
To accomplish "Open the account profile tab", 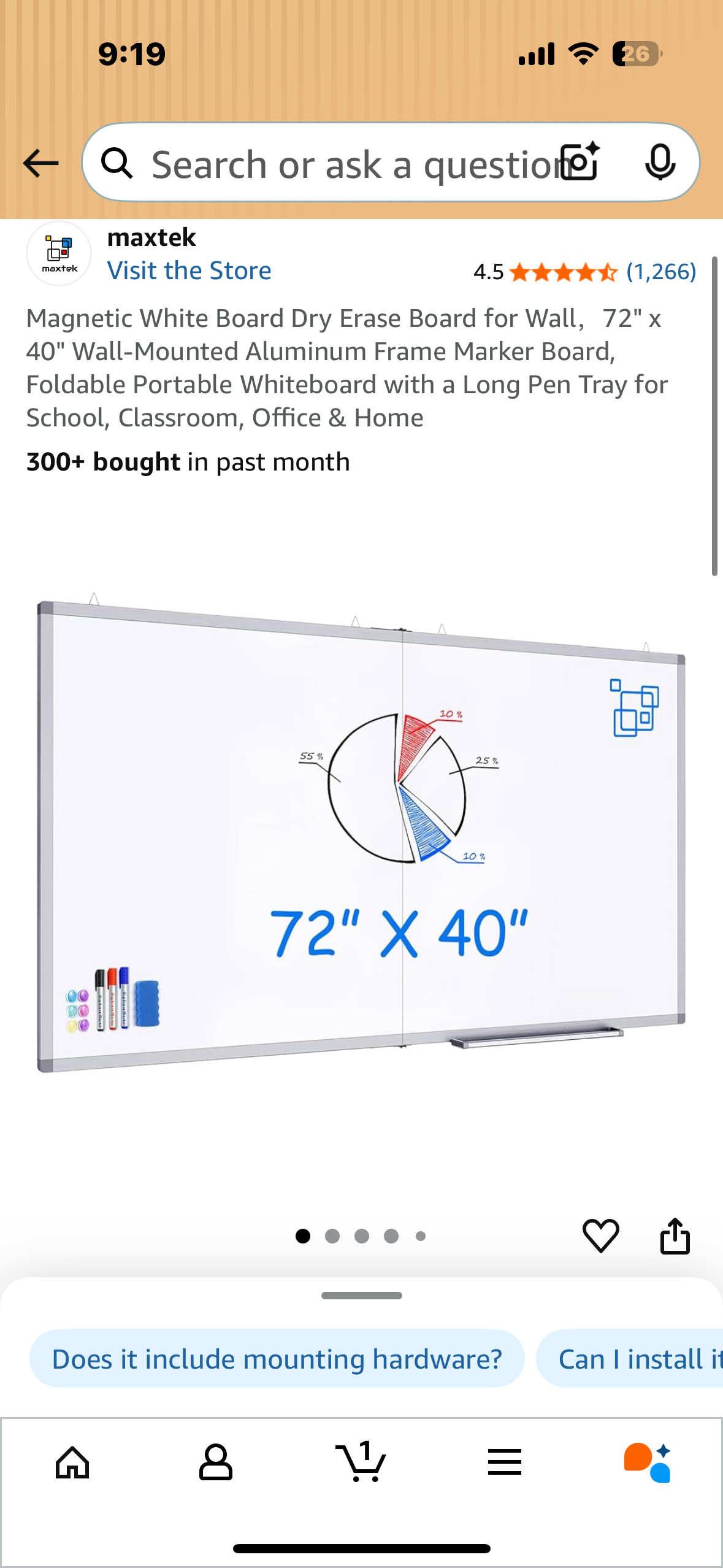I will click(216, 1462).
